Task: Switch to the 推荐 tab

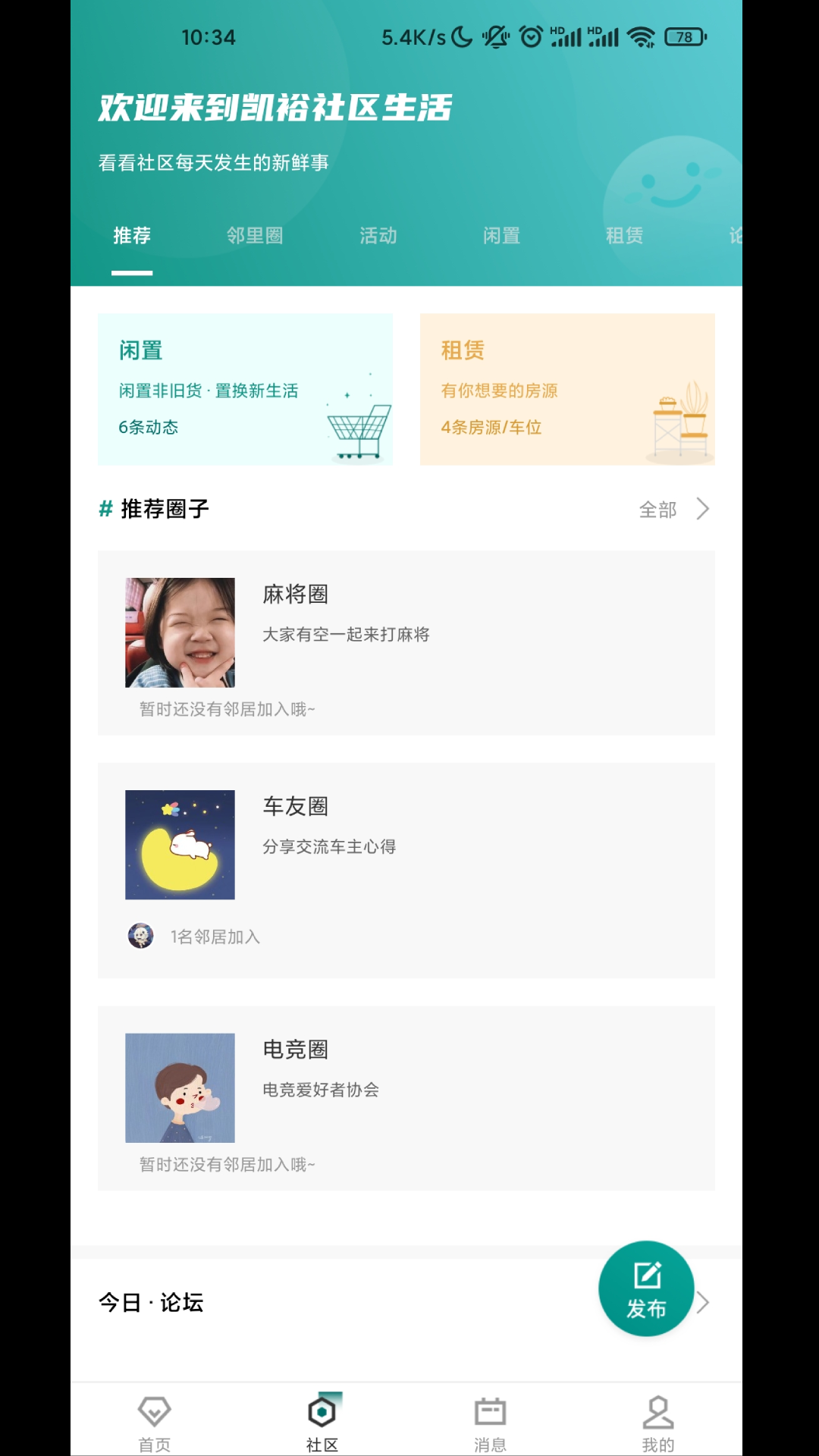Action: (132, 236)
